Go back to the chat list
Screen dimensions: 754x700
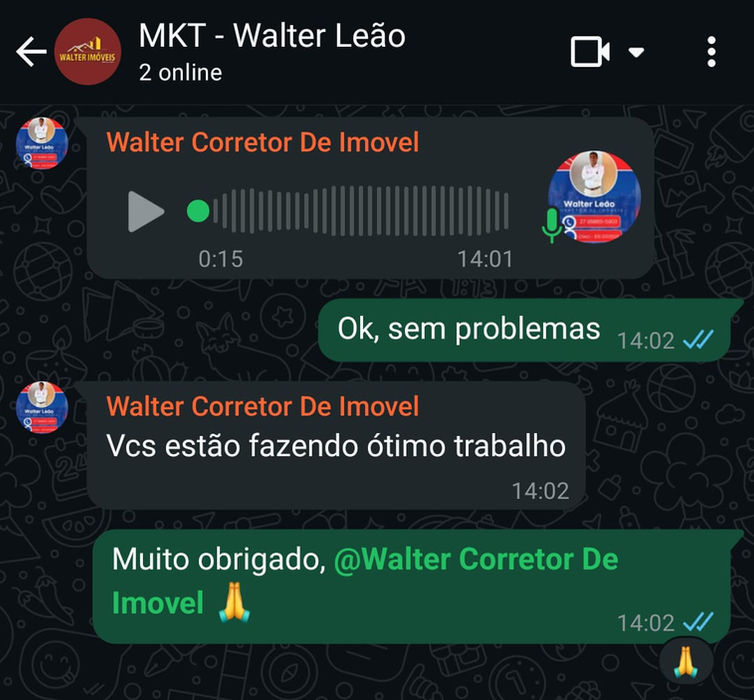[x=30, y=52]
